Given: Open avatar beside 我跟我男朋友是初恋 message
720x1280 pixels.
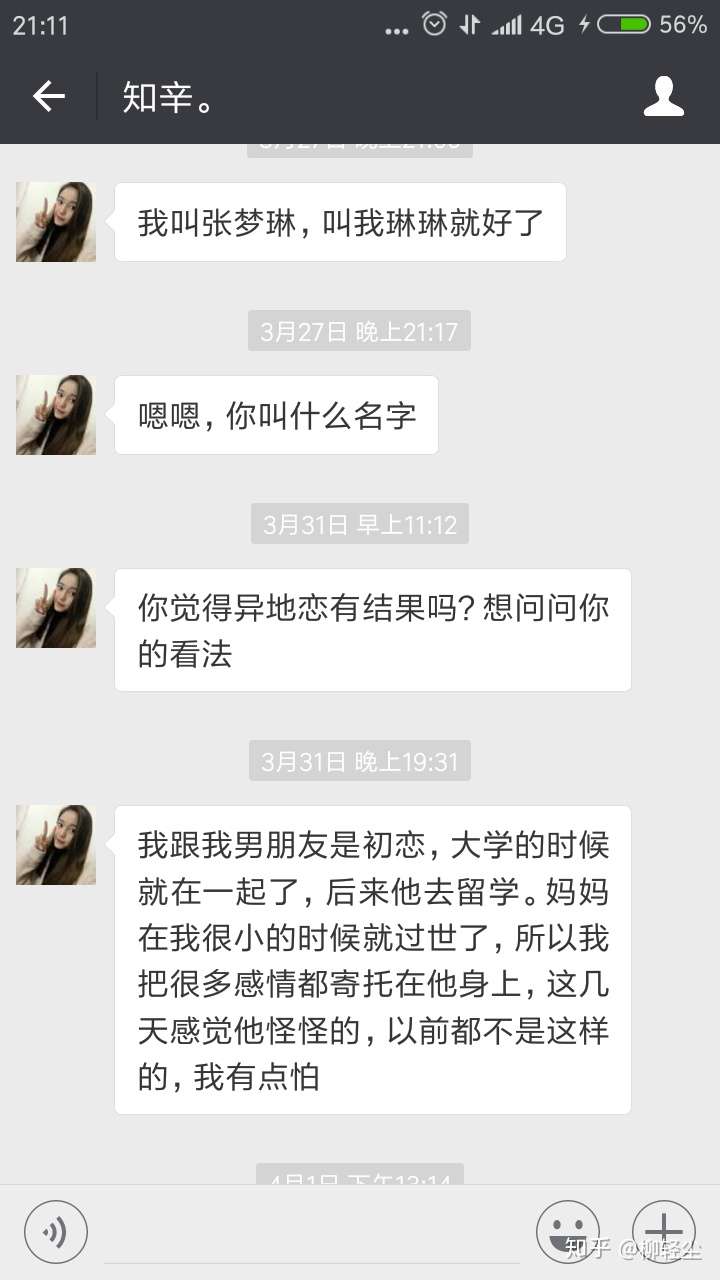Looking at the screenshot, I should (x=56, y=845).
